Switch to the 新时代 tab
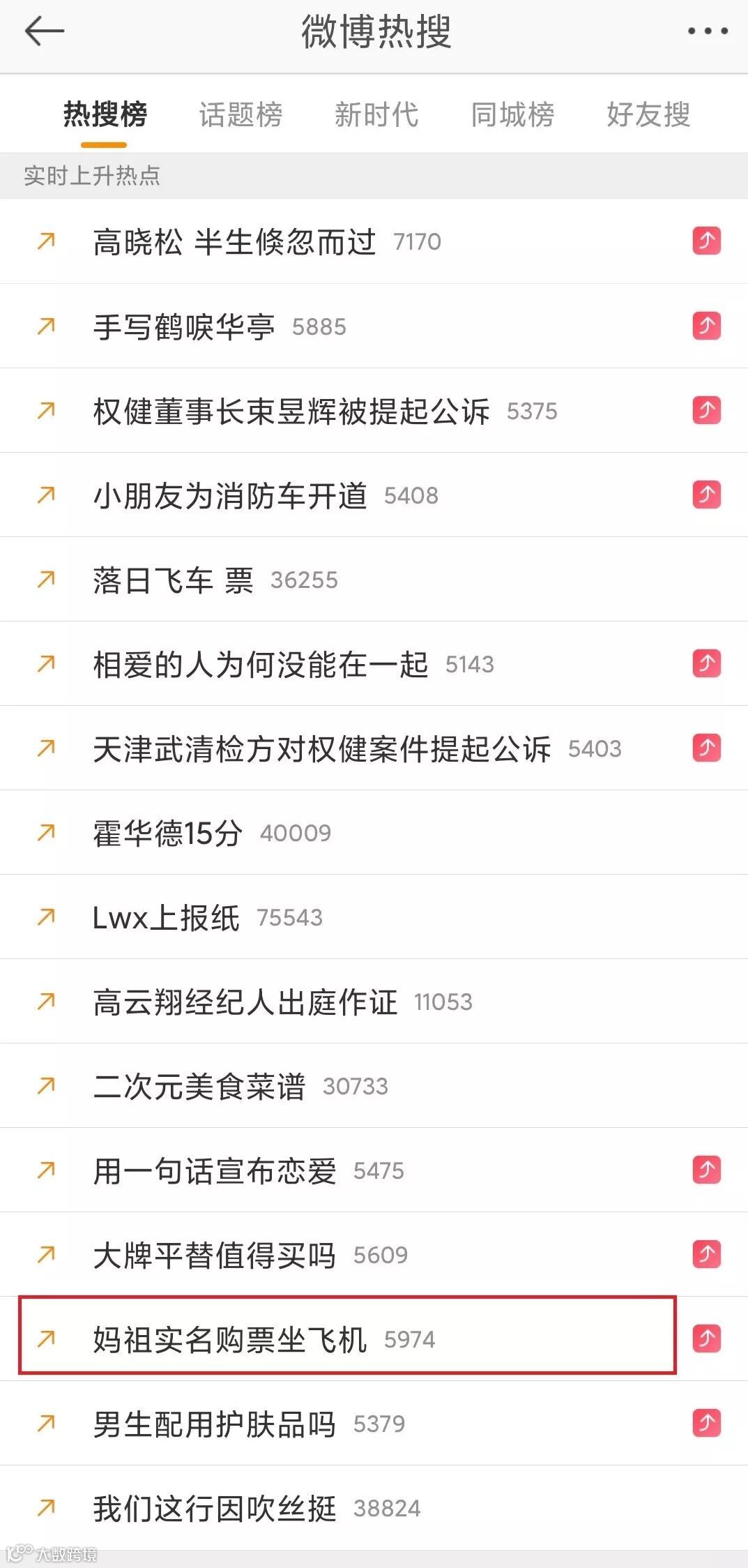This screenshot has width=748, height=1568. pyautogui.click(x=376, y=114)
